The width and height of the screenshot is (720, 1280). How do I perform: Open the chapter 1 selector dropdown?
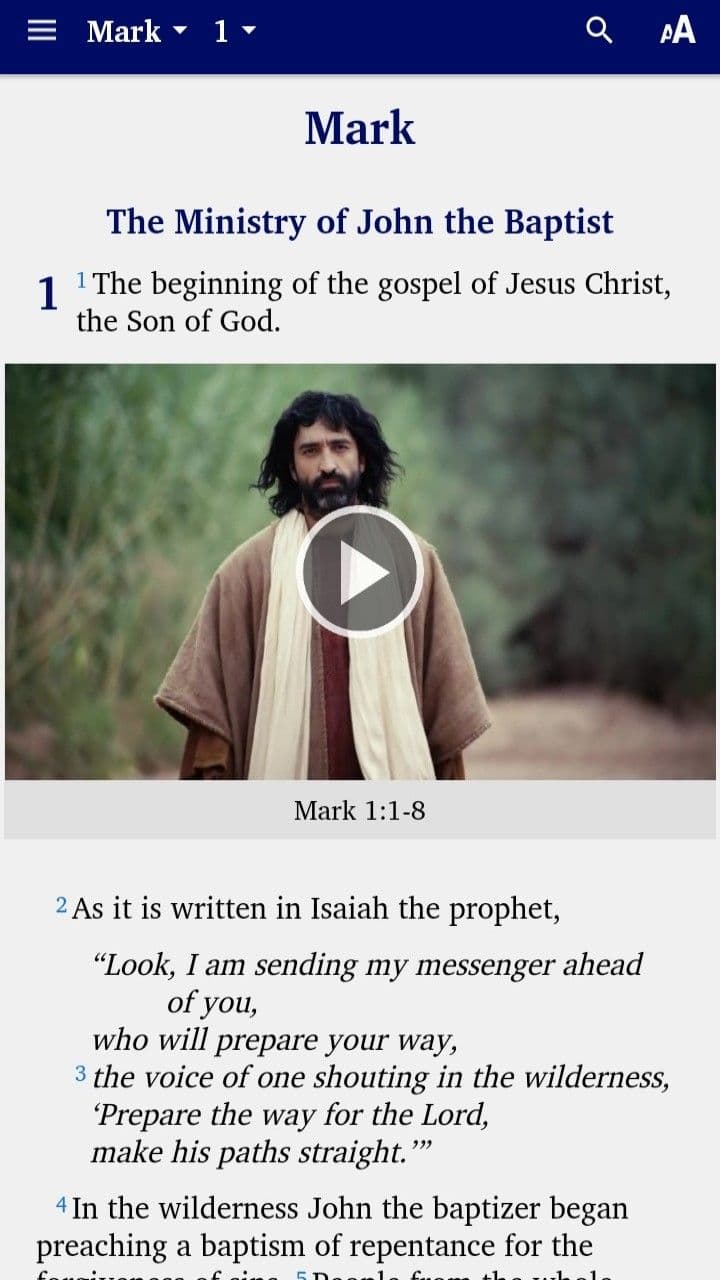234,31
